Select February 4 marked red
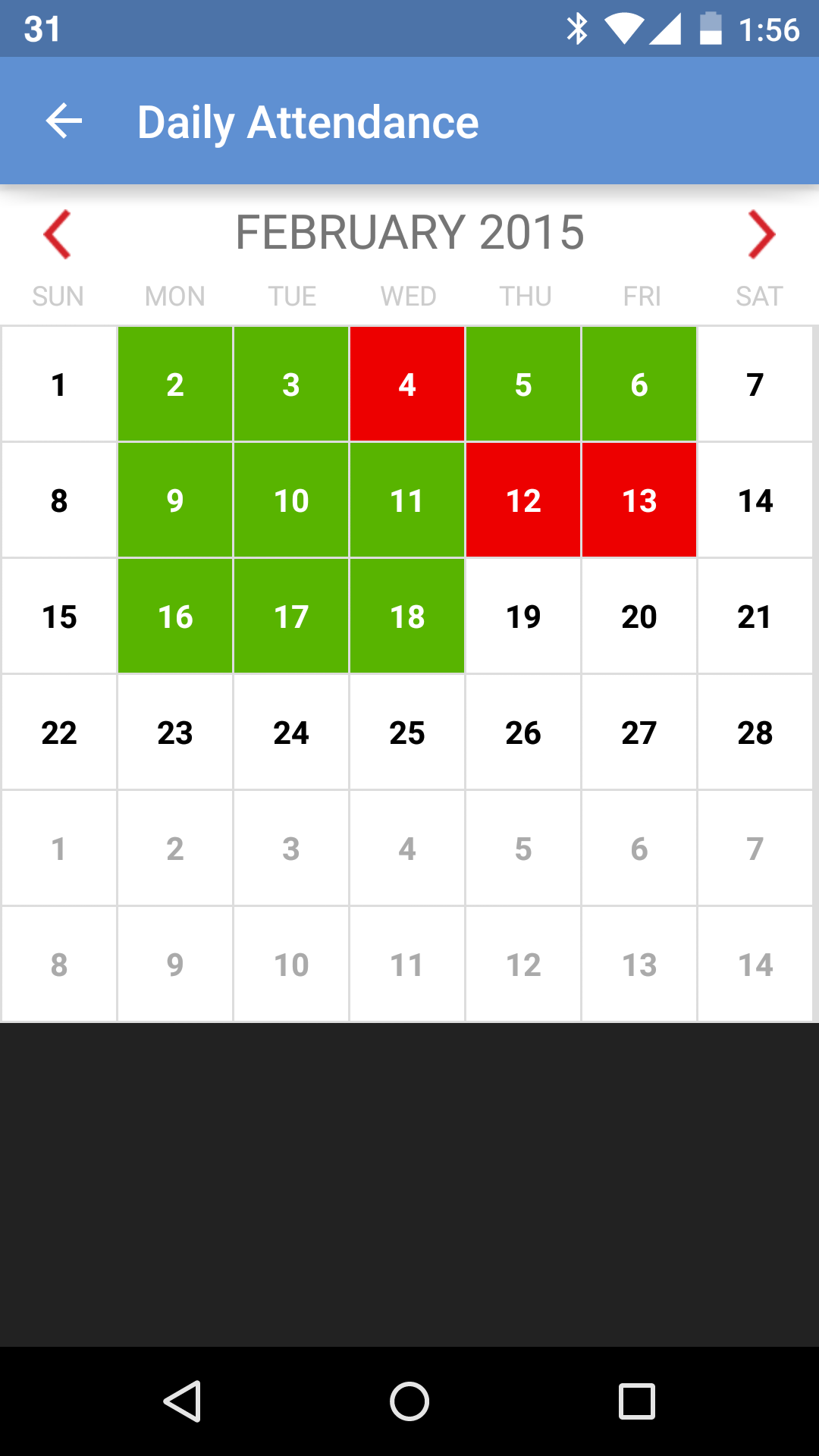The height and width of the screenshot is (1456, 819). tap(407, 384)
